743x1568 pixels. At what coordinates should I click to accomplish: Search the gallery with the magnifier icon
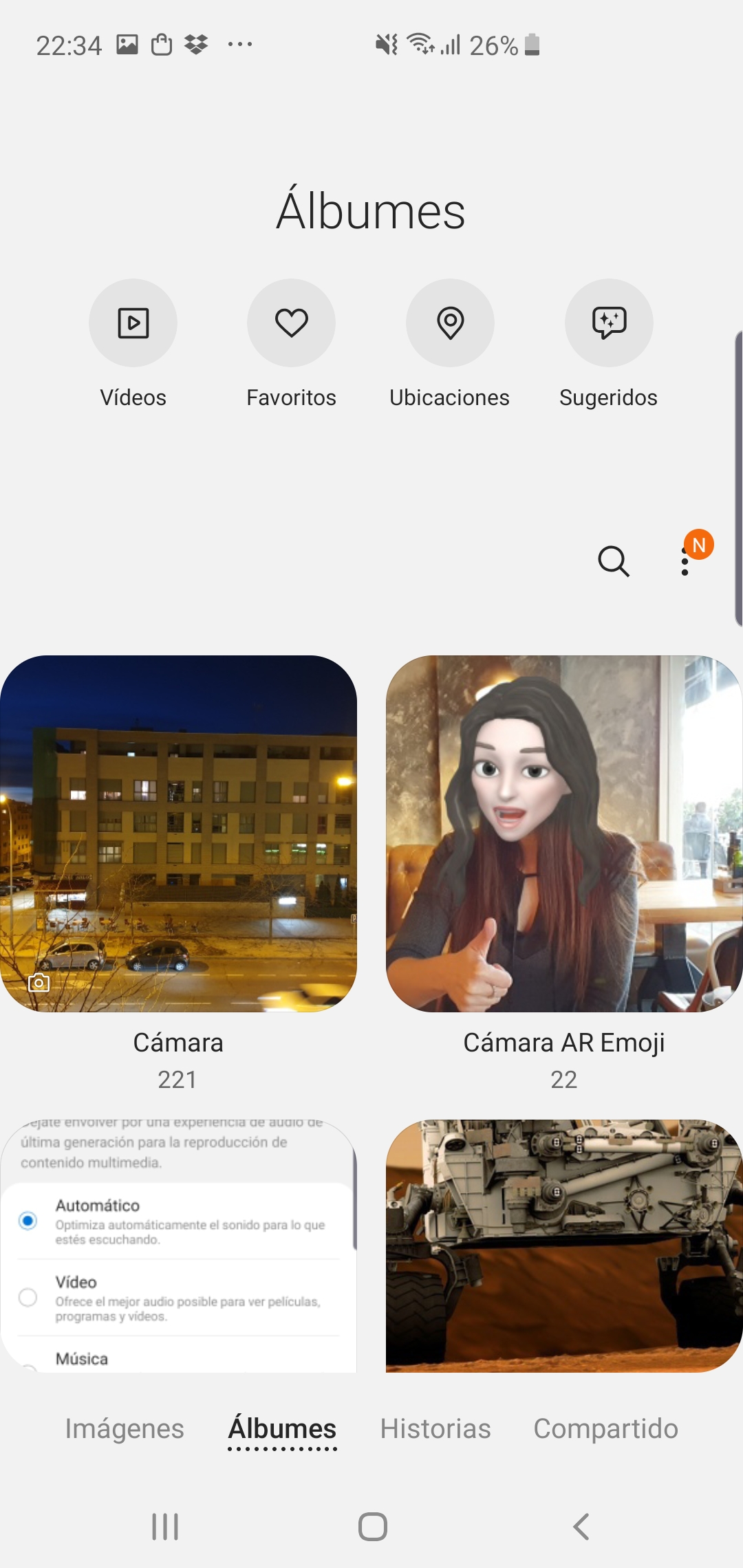pyautogui.click(x=613, y=562)
